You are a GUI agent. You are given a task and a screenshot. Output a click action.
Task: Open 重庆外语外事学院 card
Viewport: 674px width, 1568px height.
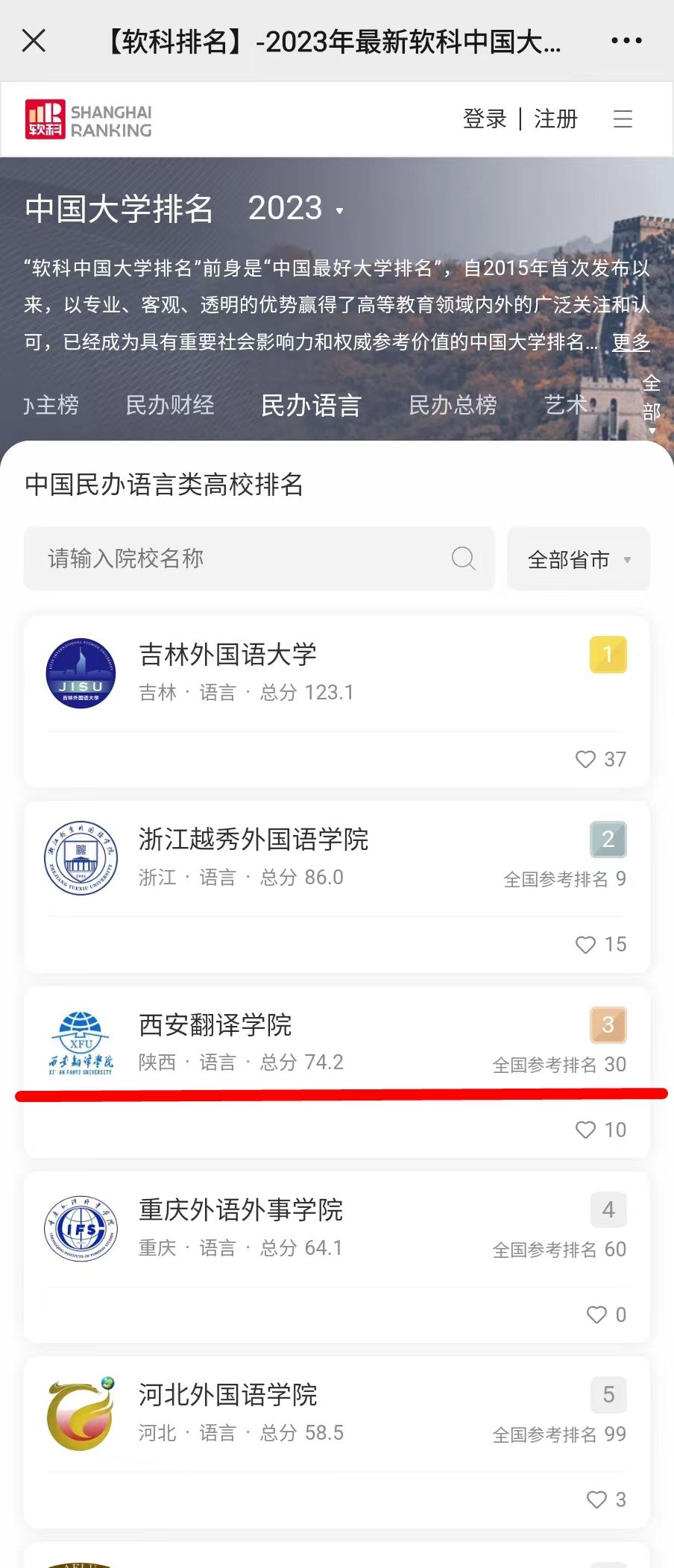point(241,1211)
